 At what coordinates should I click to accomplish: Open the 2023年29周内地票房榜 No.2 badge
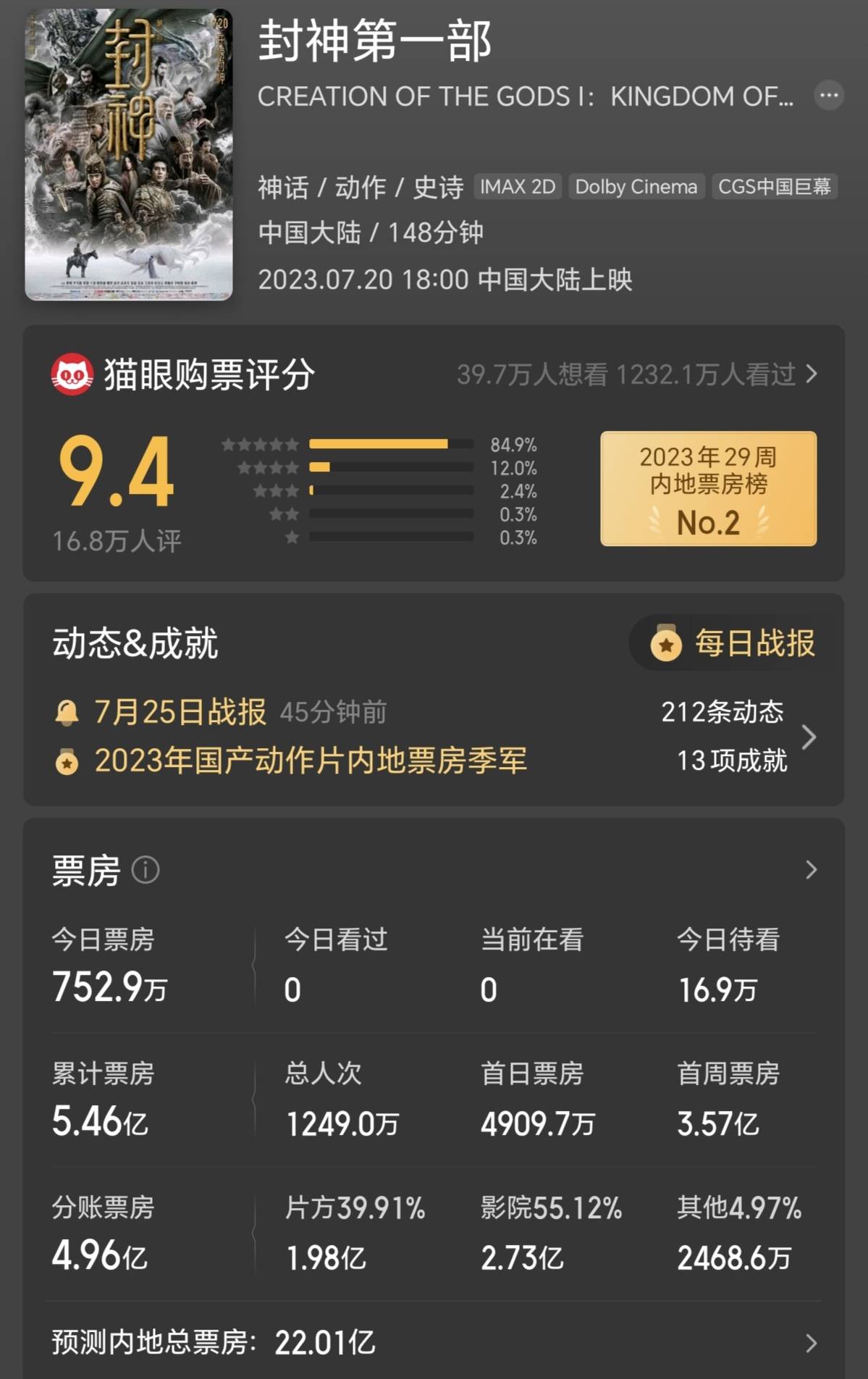pyautogui.click(x=708, y=488)
